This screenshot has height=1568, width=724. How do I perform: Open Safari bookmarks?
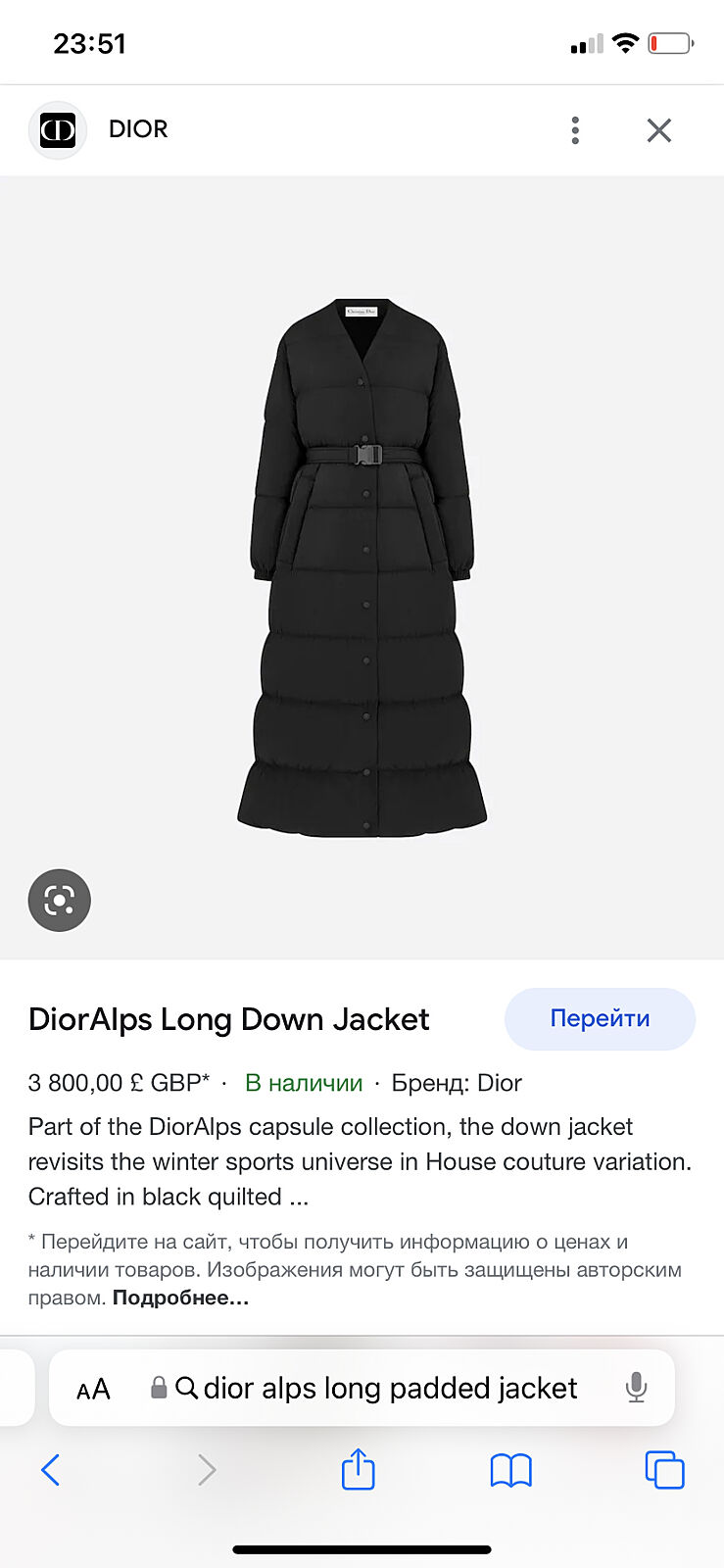click(x=510, y=1470)
